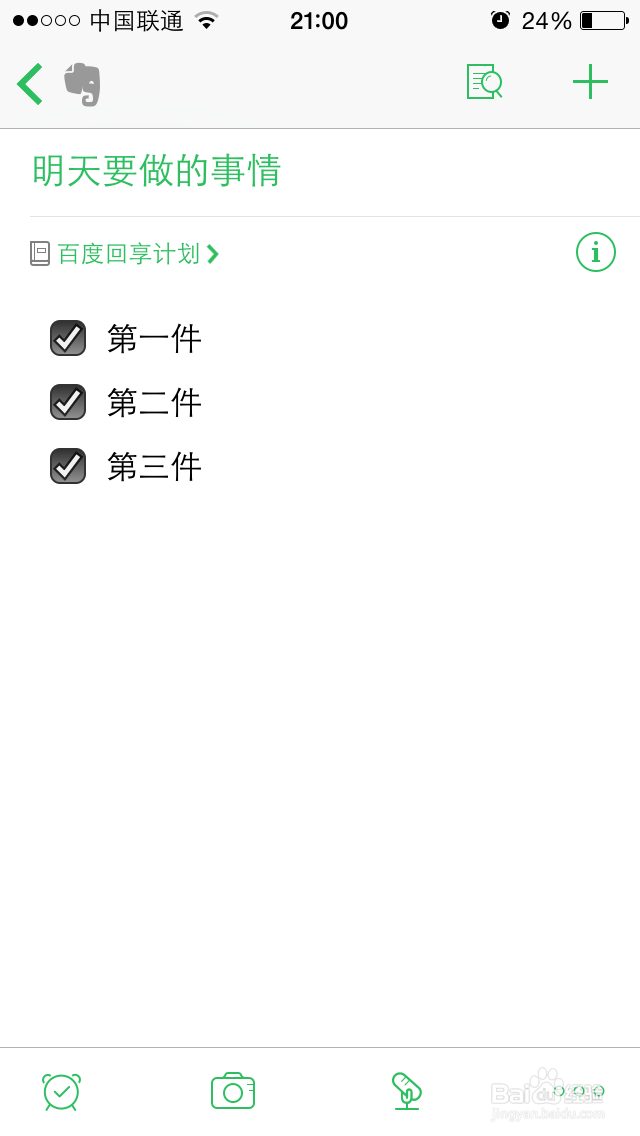Record audio with the microphone icon
640x1136 pixels.
(x=407, y=1091)
